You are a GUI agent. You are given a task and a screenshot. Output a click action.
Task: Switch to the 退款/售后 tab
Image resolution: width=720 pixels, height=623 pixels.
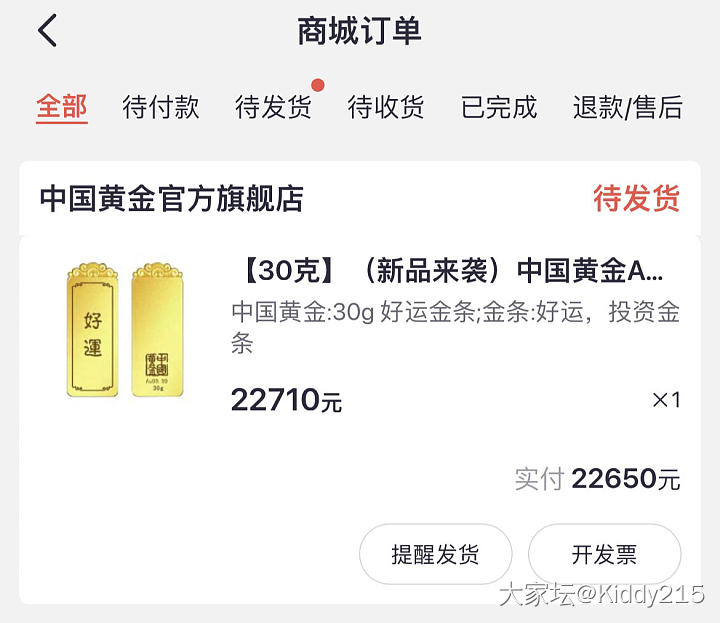coord(627,107)
